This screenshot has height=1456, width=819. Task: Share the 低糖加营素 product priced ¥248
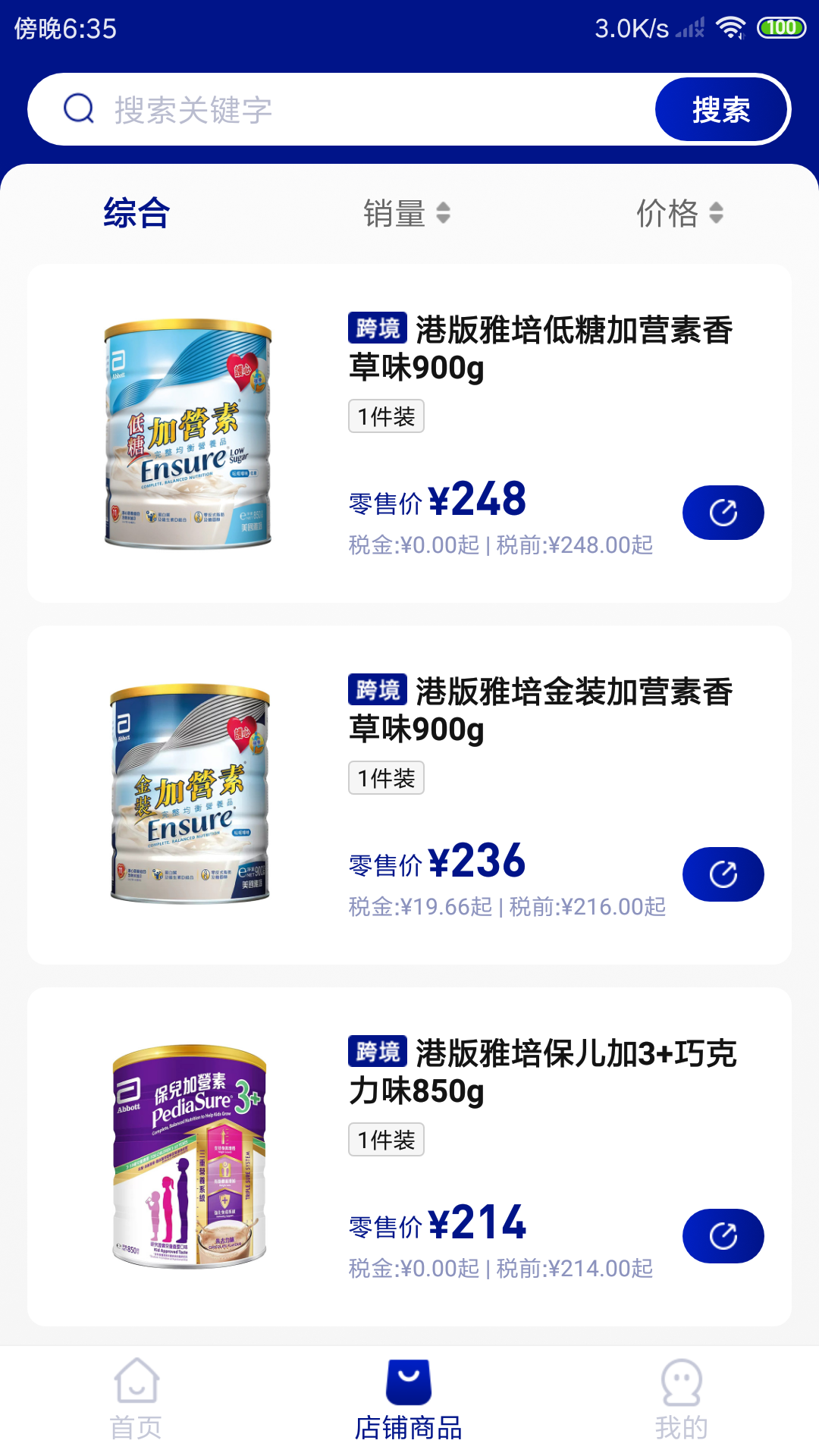(723, 513)
